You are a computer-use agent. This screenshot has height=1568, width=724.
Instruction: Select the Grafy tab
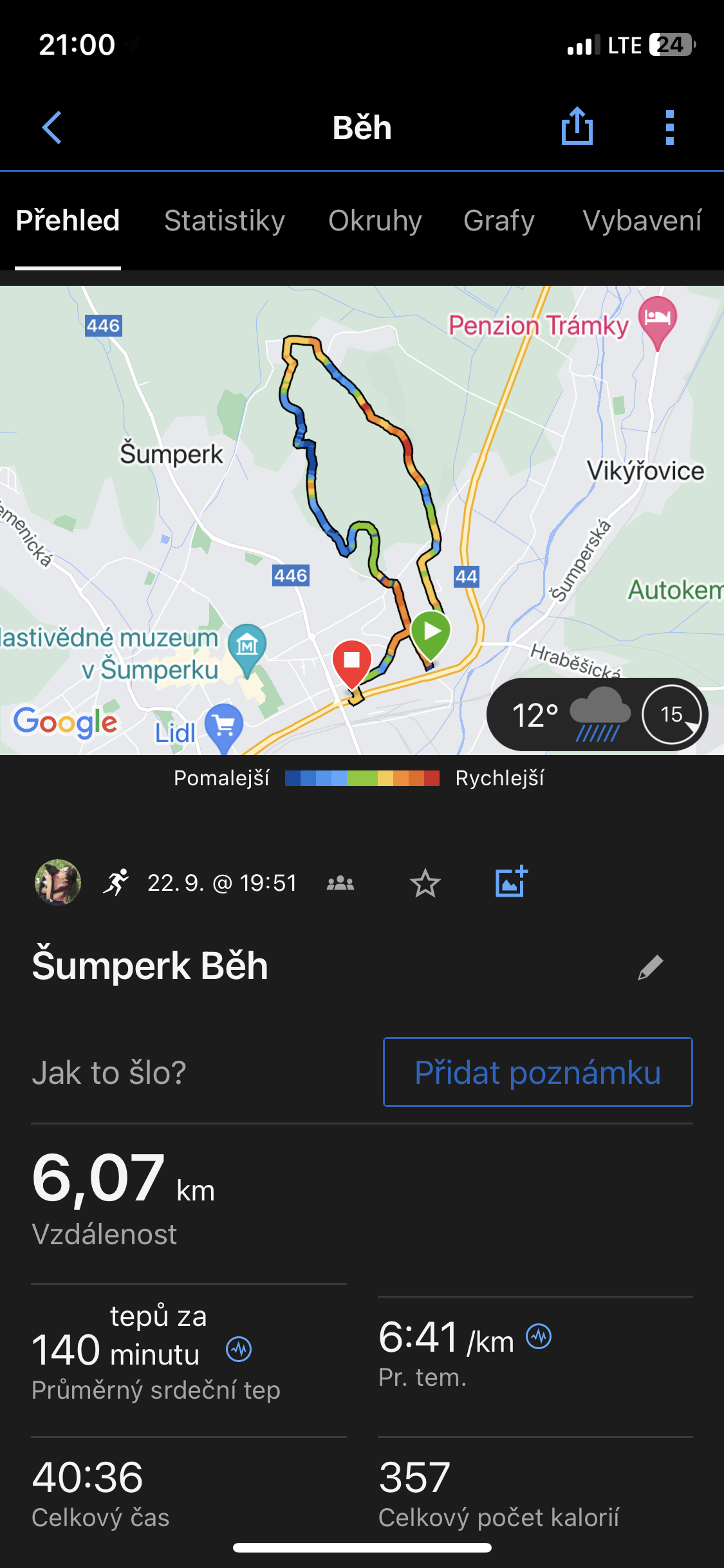pyautogui.click(x=499, y=221)
